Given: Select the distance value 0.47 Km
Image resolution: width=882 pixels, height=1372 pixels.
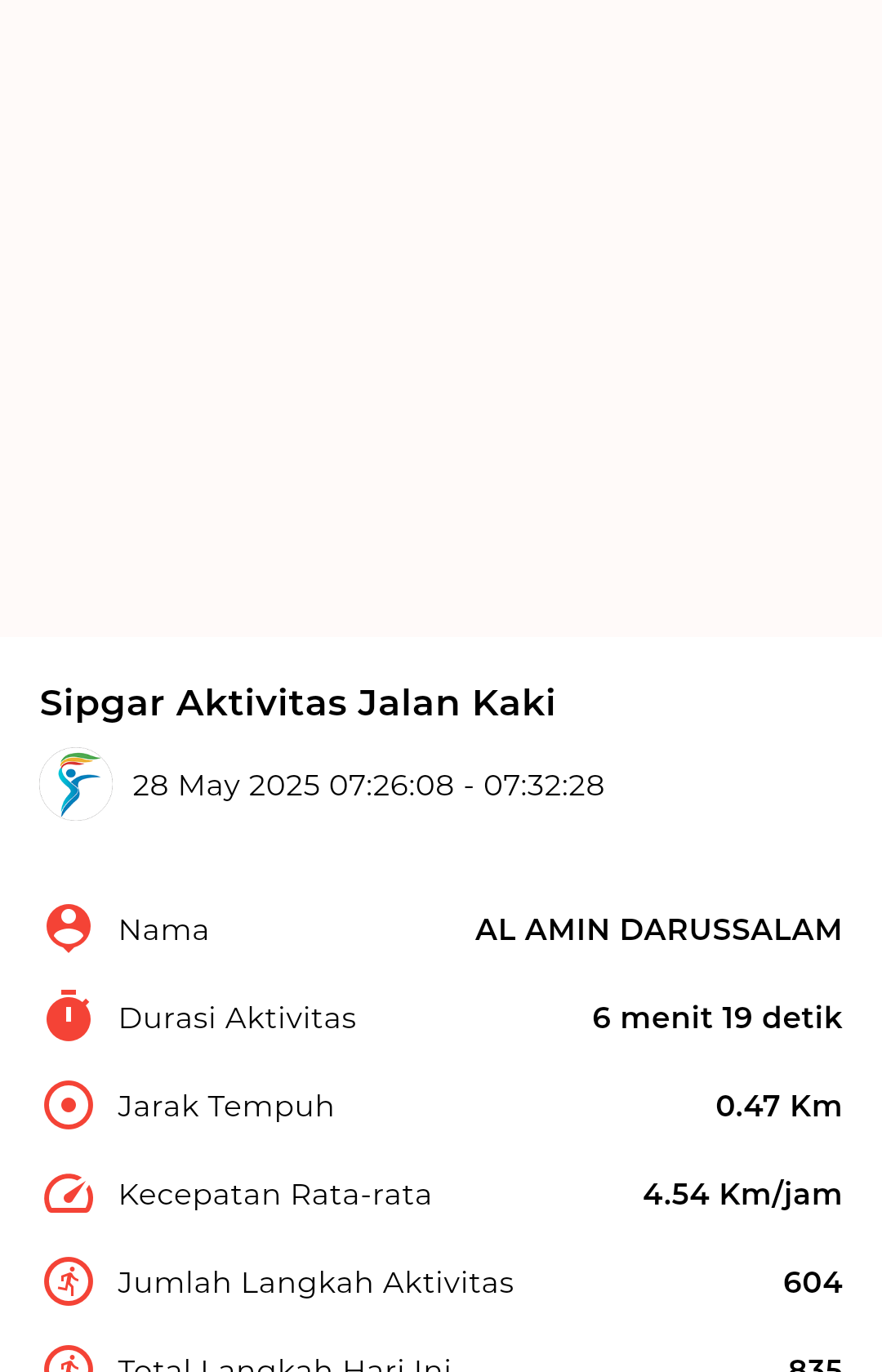Looking at the screenshot, I should click(778, 1106).
